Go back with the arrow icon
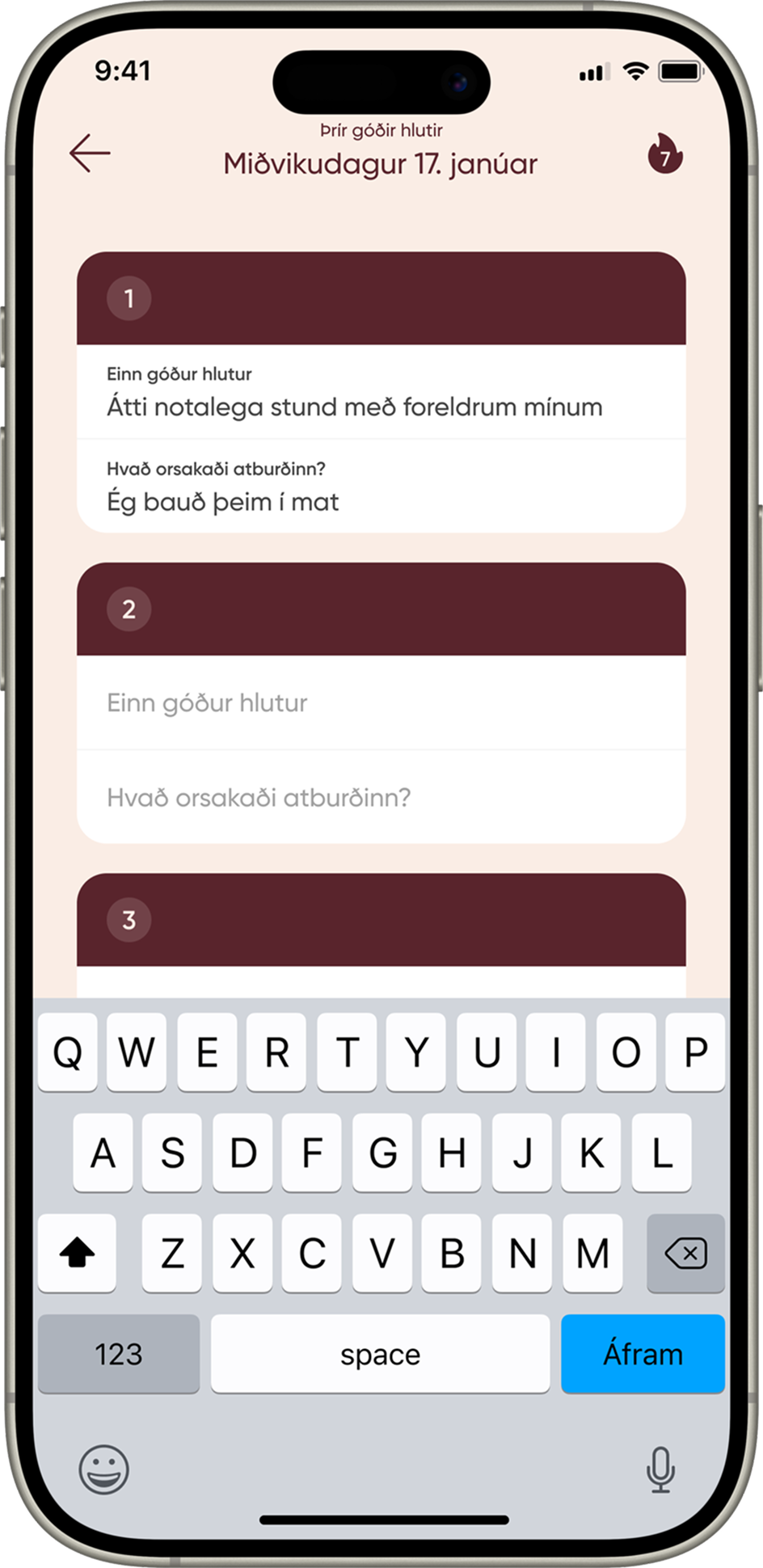 (x=90, y=154)
